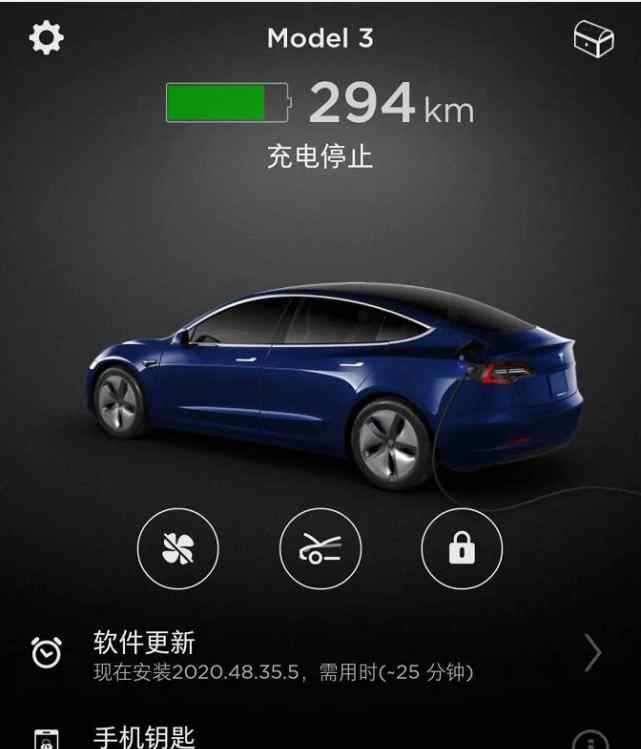Viewport: 641px width, 749px height.
Task: Tap the lock button
Action: click(462, 548)
